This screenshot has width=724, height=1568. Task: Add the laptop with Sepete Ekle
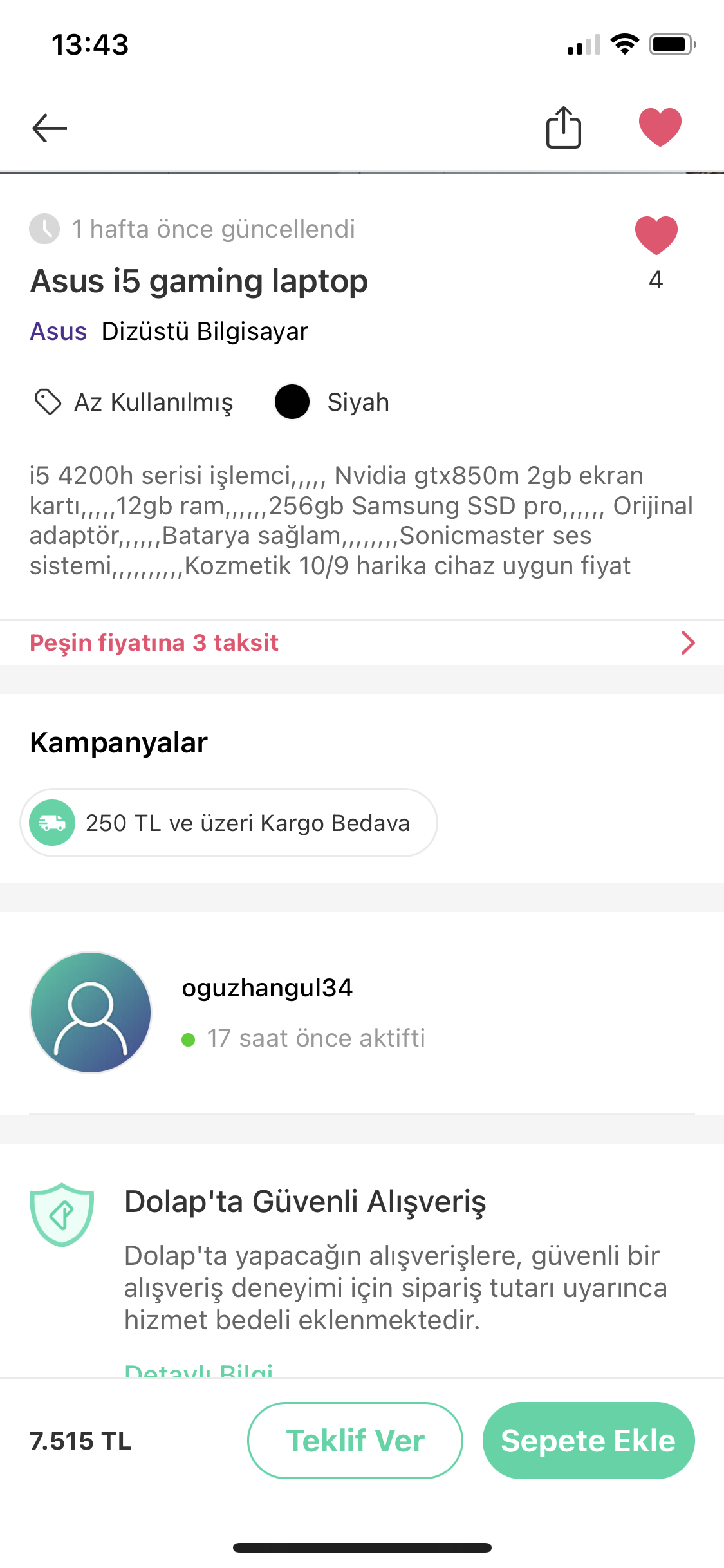[588, 1440]
